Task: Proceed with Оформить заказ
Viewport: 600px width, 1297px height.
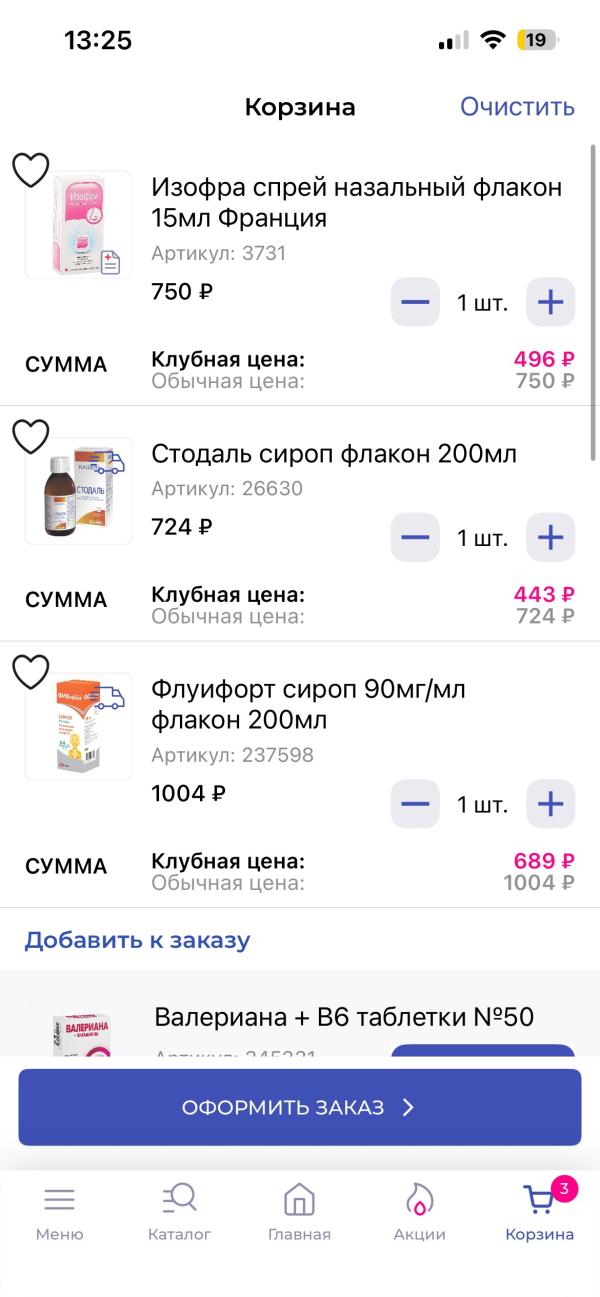Action: point(300,1107)
